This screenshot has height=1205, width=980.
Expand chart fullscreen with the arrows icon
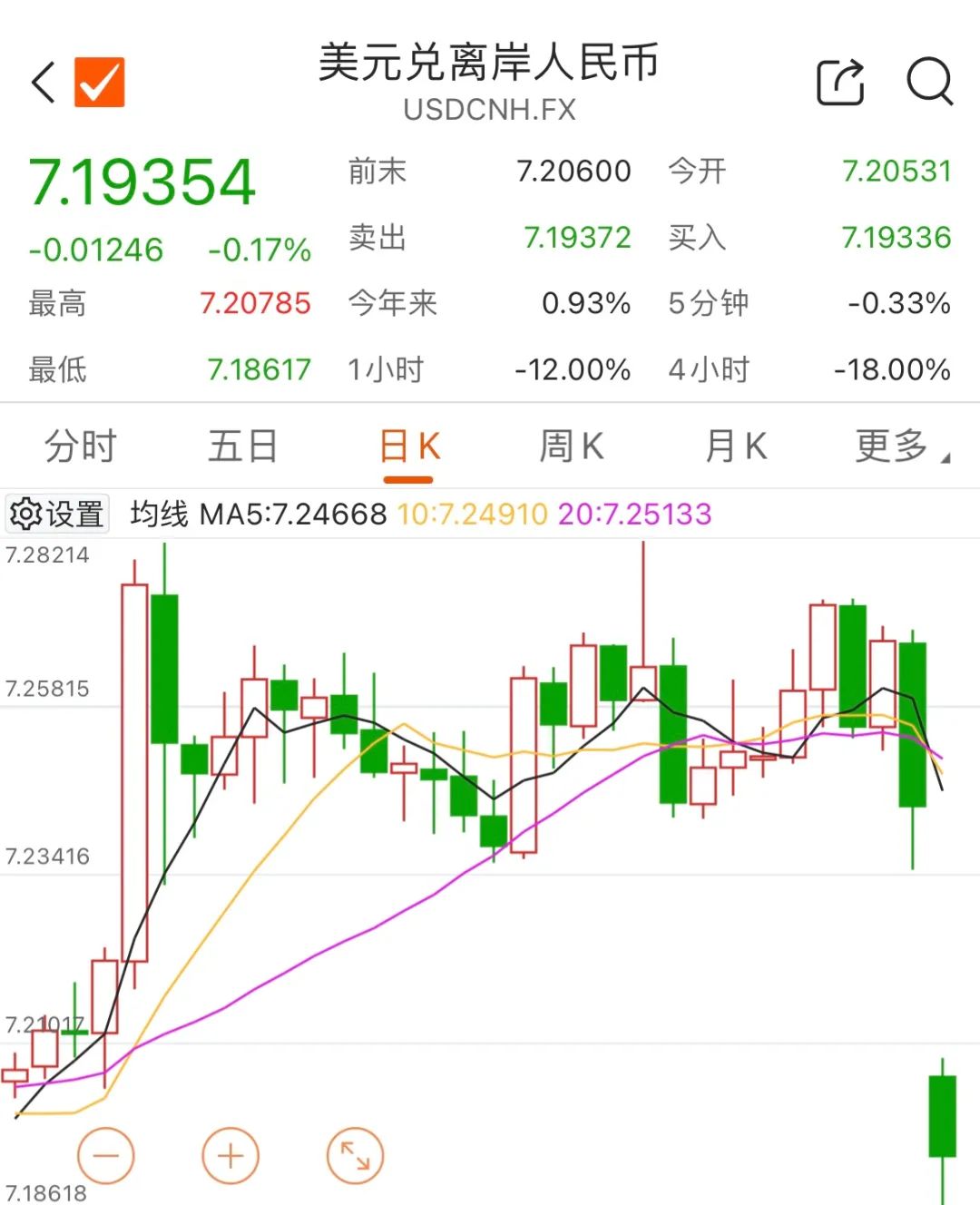(354, 1155)
